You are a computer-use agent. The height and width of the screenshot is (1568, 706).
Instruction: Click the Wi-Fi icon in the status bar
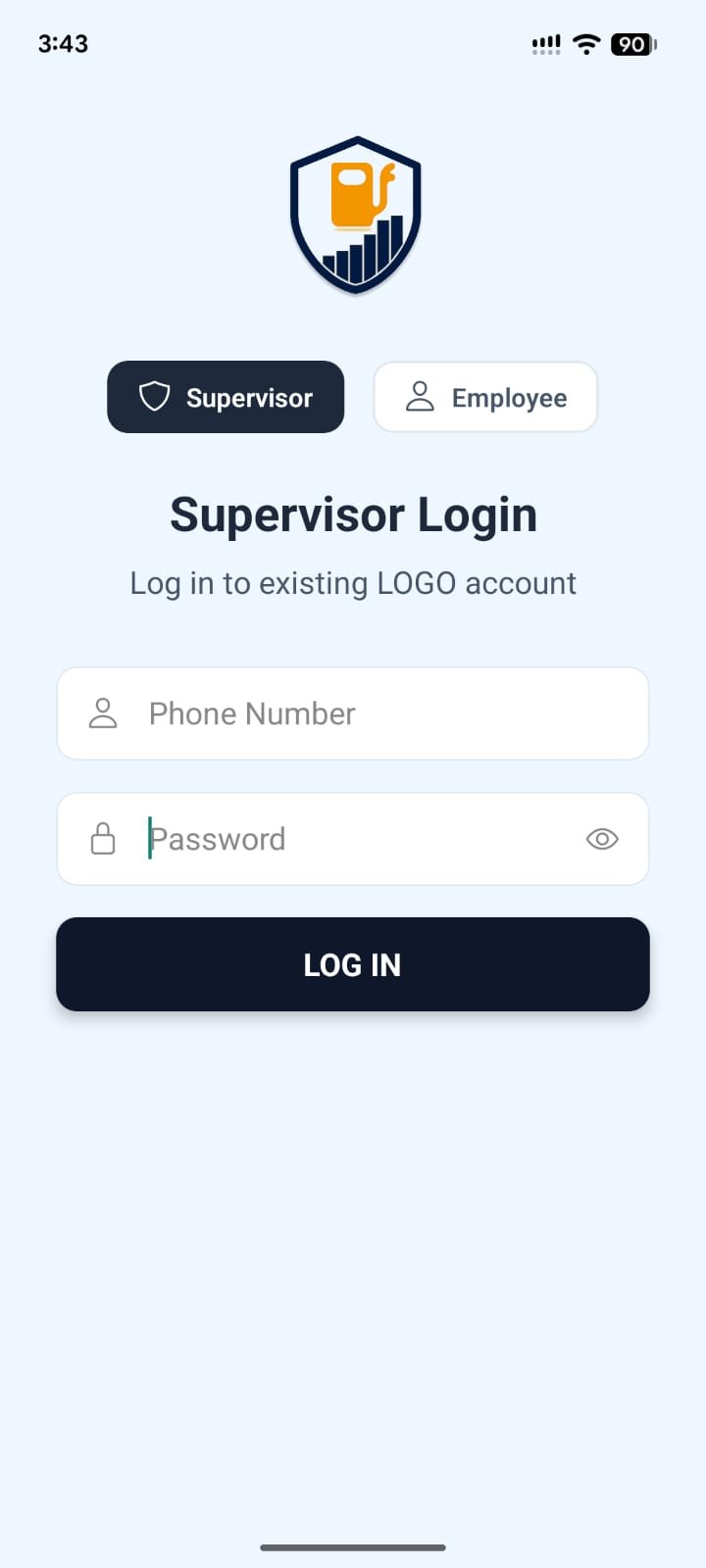point(585,43)
